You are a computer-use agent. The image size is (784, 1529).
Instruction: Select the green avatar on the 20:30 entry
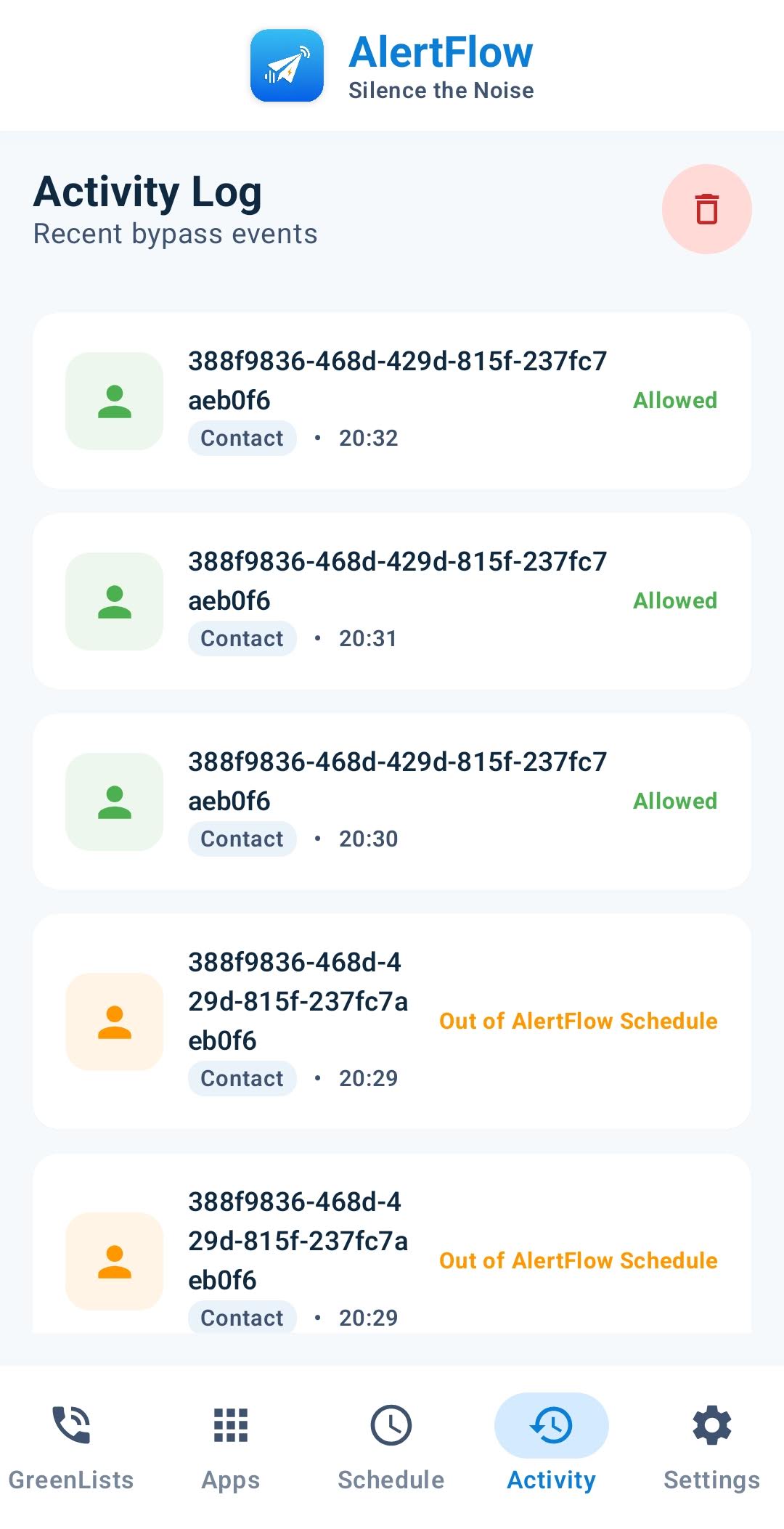click(114, 801)
